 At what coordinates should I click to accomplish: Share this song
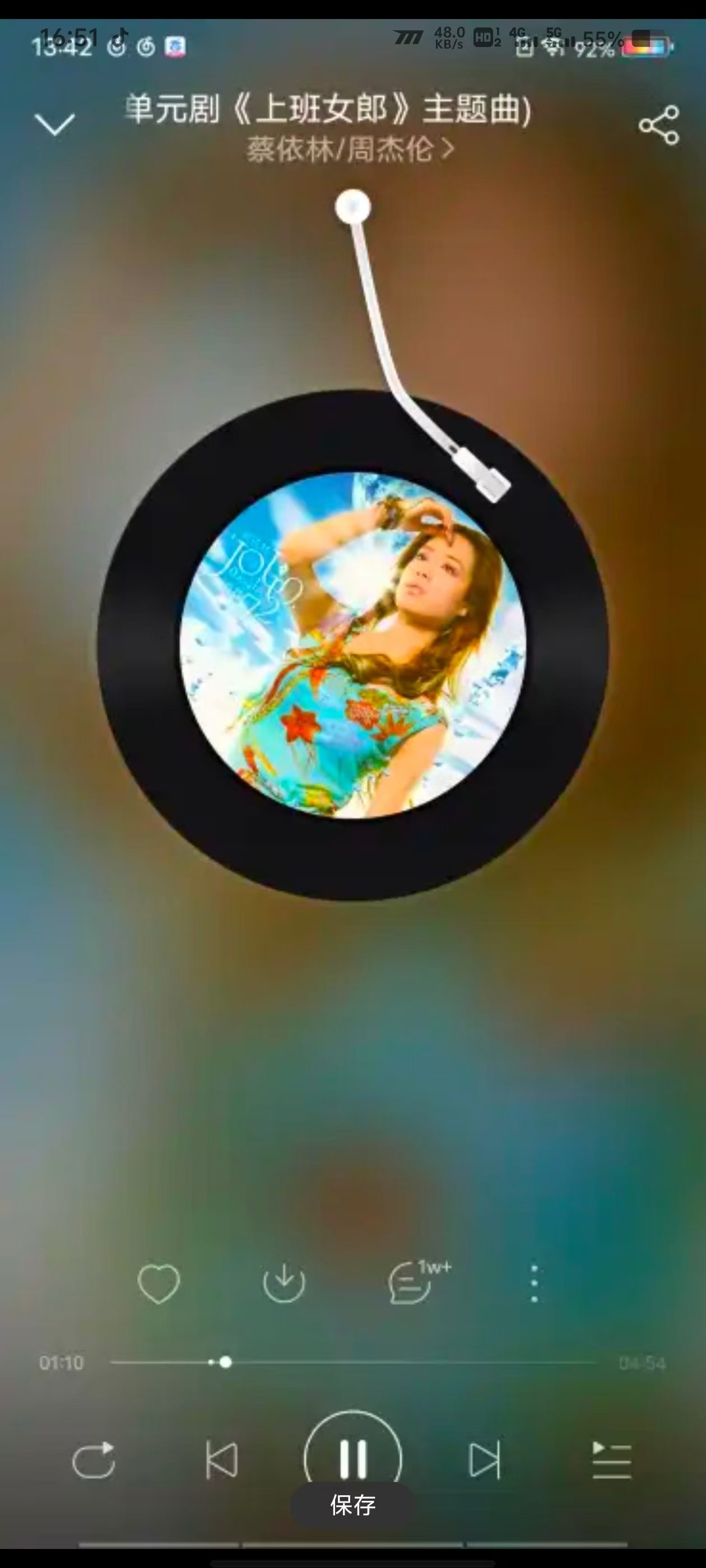pos(658,125)
